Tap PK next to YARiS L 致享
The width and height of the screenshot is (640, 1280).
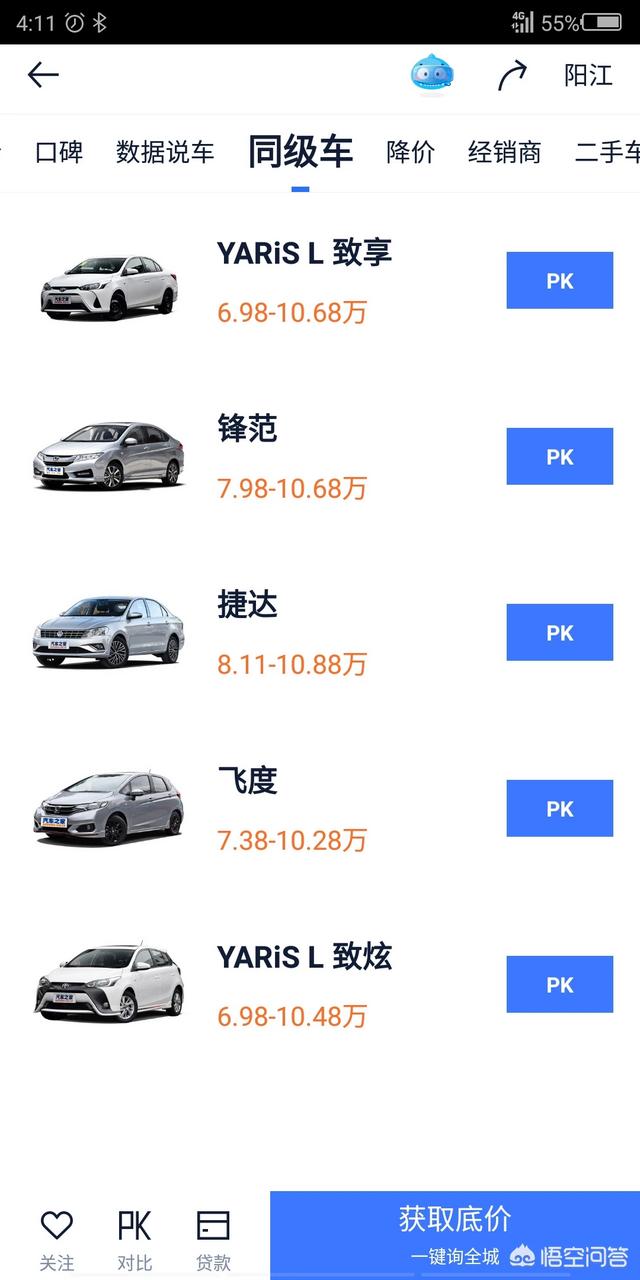click(560, 281)
